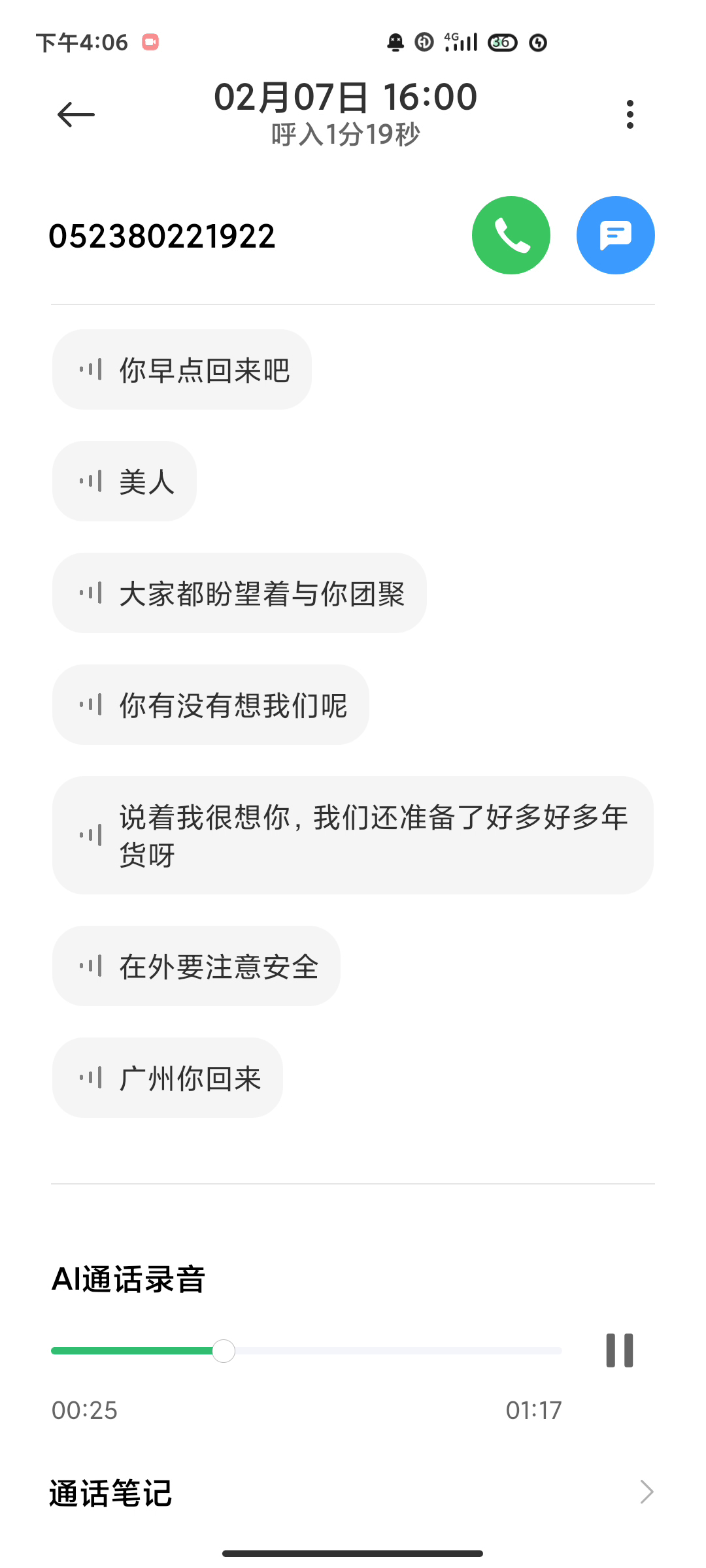This screenshot has height=1568, width=706.
Task: Tap the recording progress slider handle
Action: (224, 1350)
